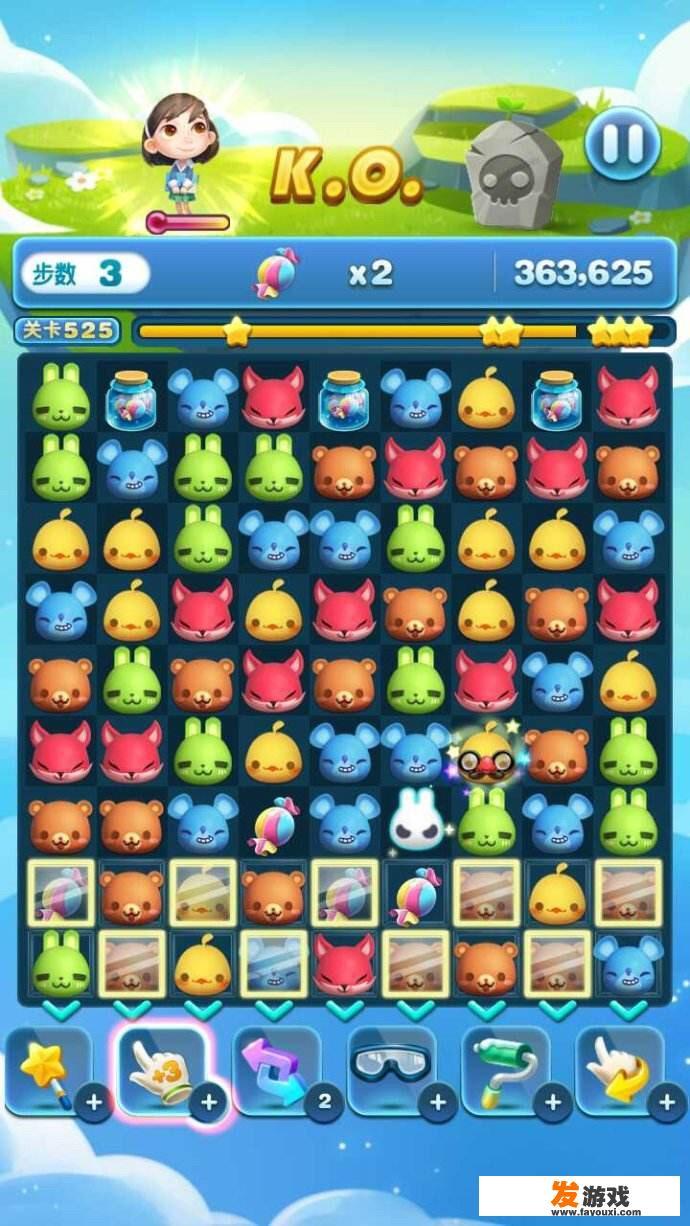
Task: Tap the white bunny special tile
Action: pos(415,819)
